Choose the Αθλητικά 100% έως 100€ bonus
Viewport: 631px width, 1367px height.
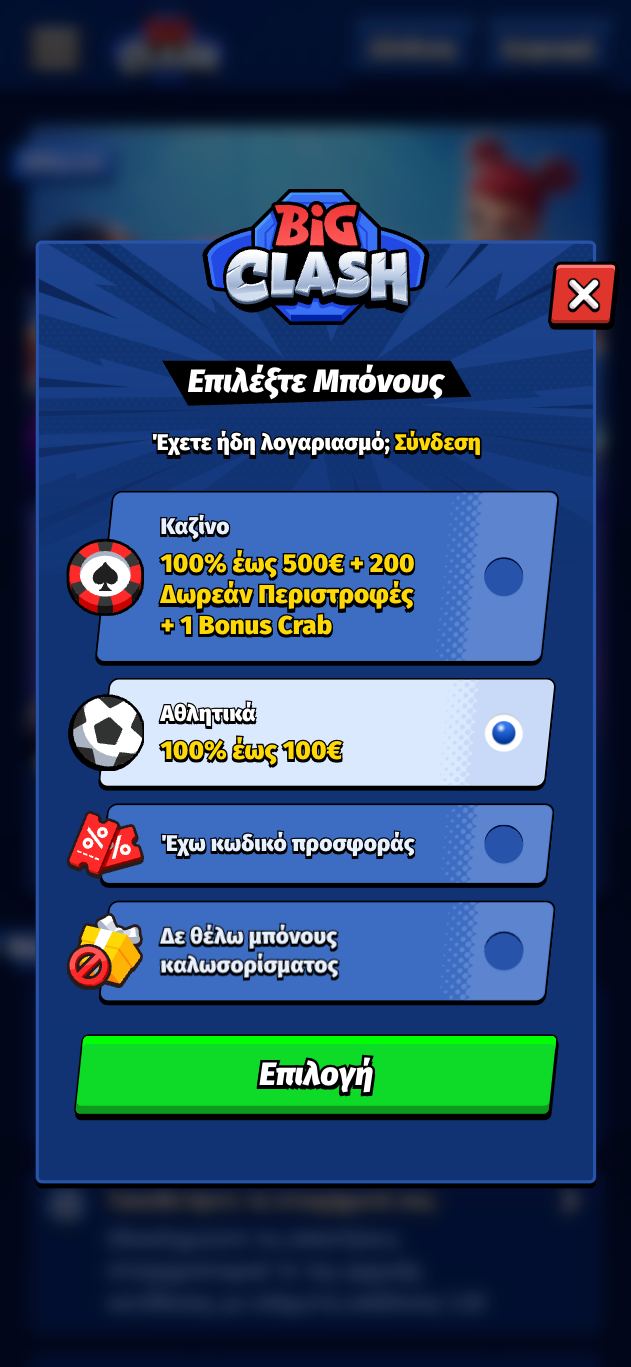click(x=503, y=733)
